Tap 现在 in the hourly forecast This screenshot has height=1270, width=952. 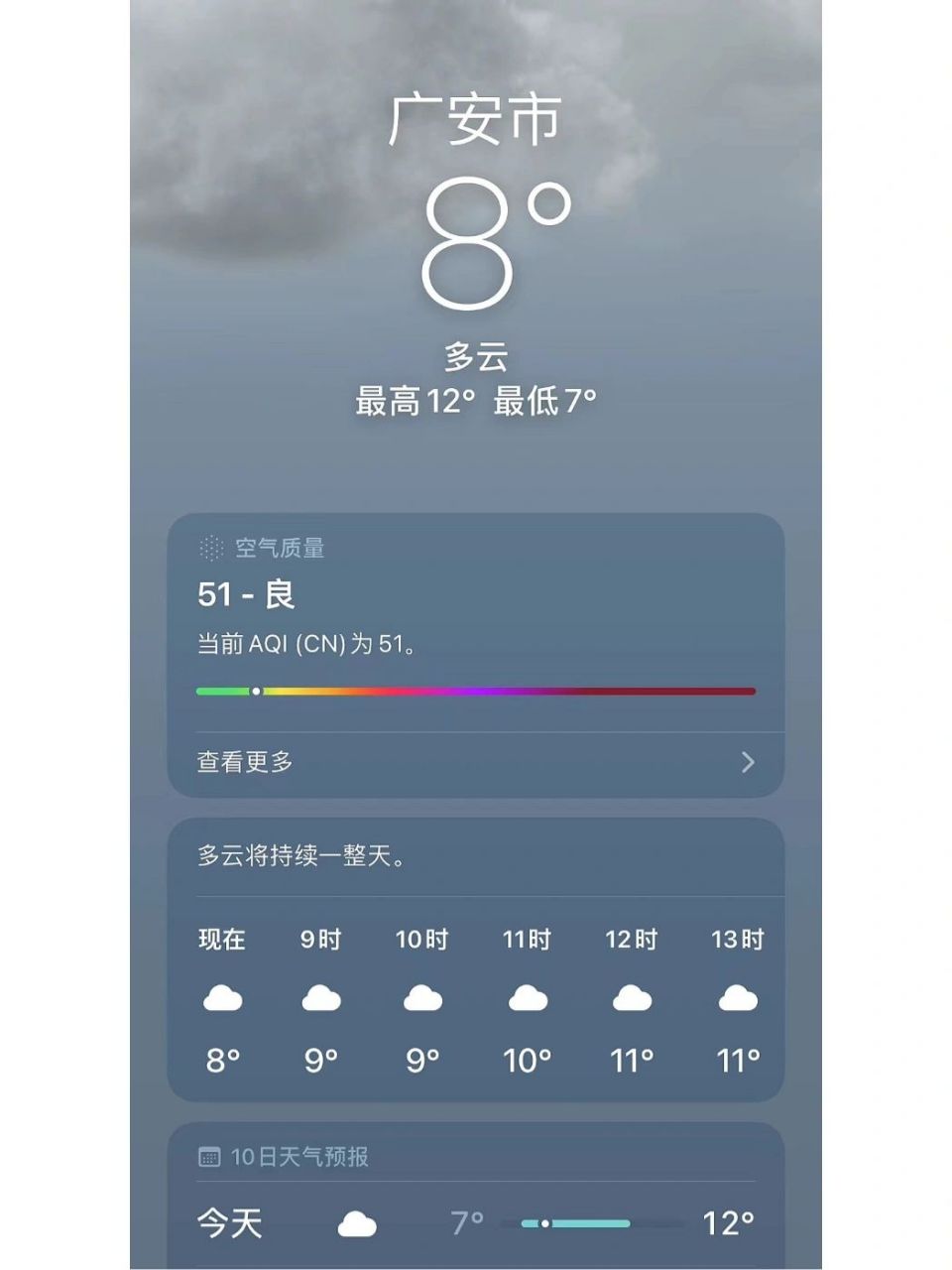pos(222,939)
